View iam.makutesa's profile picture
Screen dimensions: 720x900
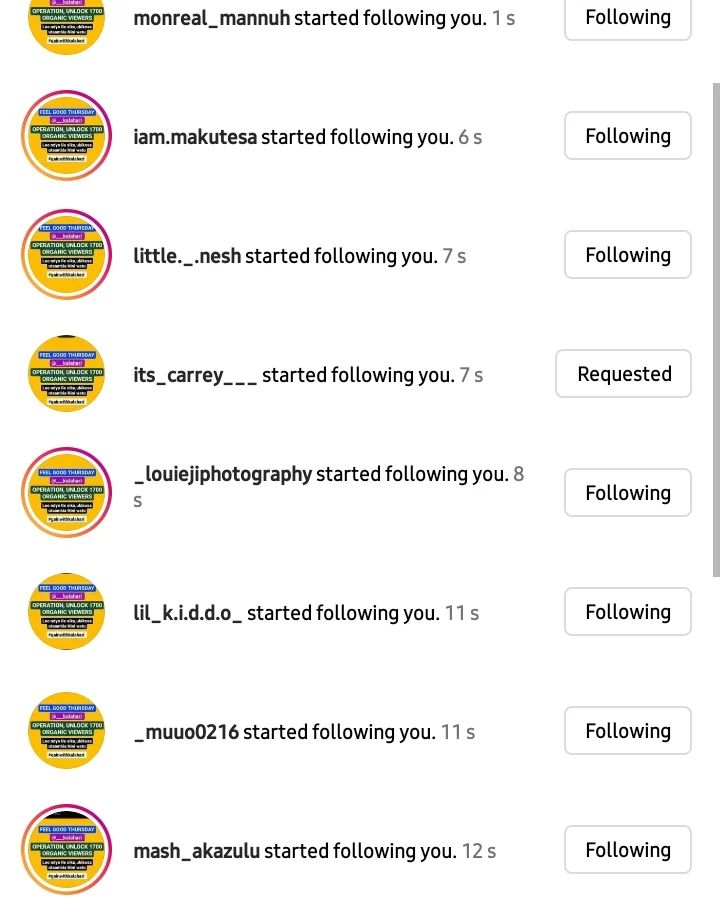66,136
